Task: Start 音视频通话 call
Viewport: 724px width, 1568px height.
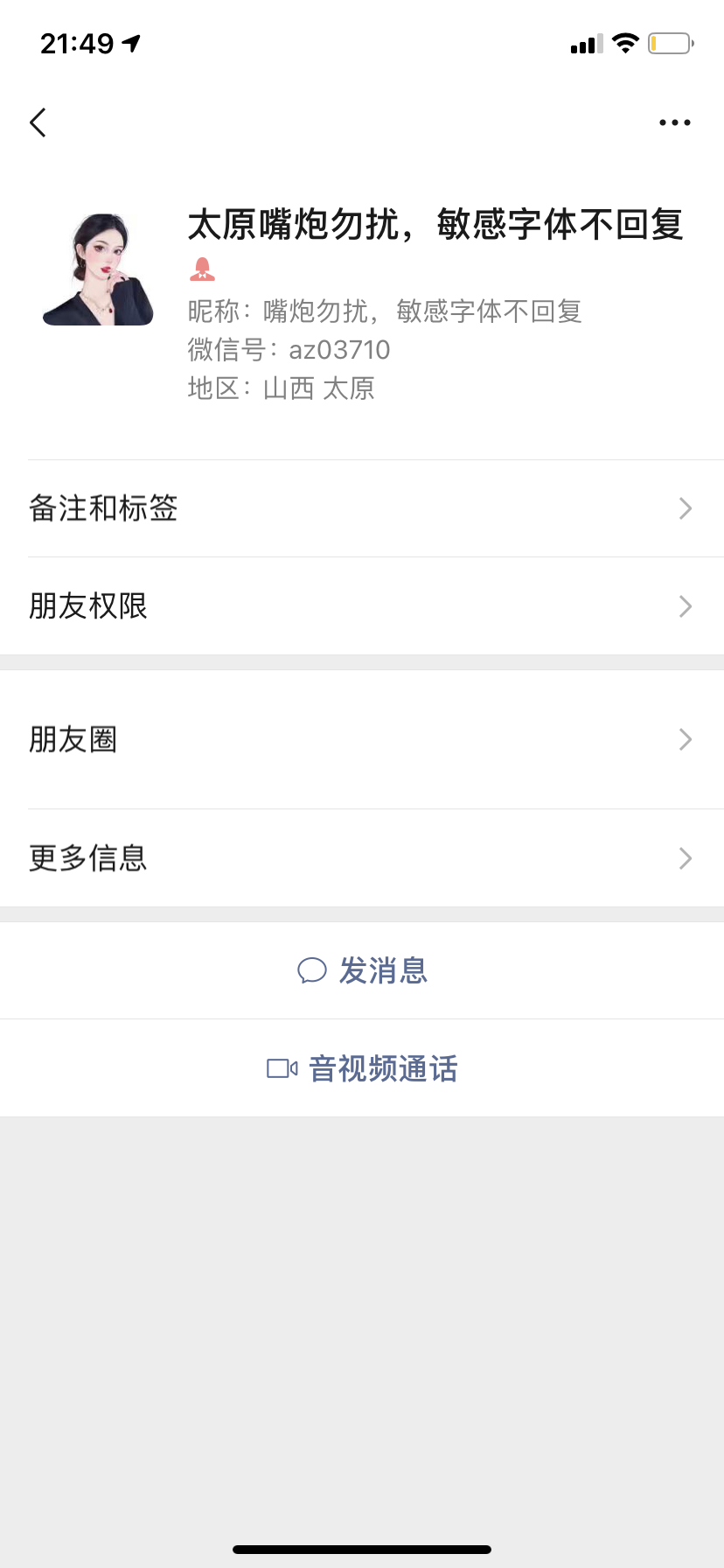Action: coord(380,1067)
